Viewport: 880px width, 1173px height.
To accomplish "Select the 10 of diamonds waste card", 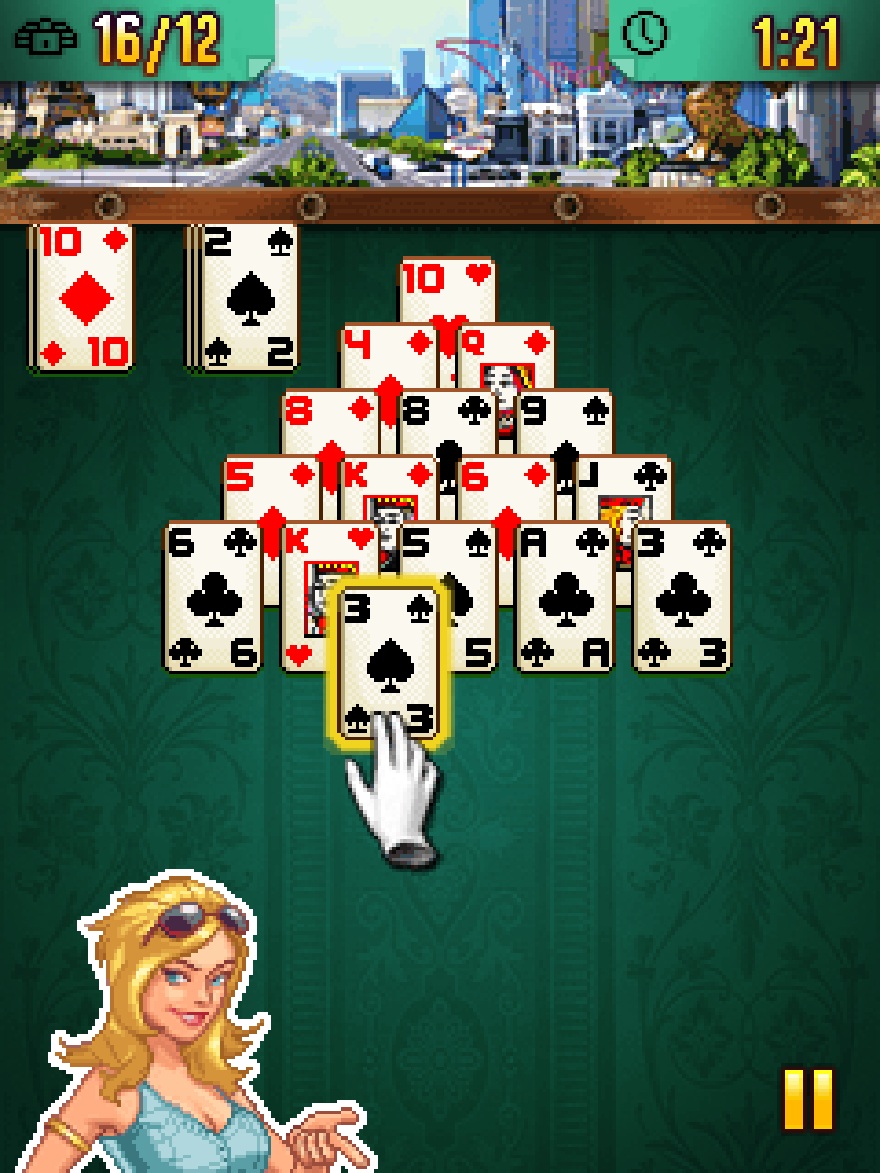I will 82,296.
